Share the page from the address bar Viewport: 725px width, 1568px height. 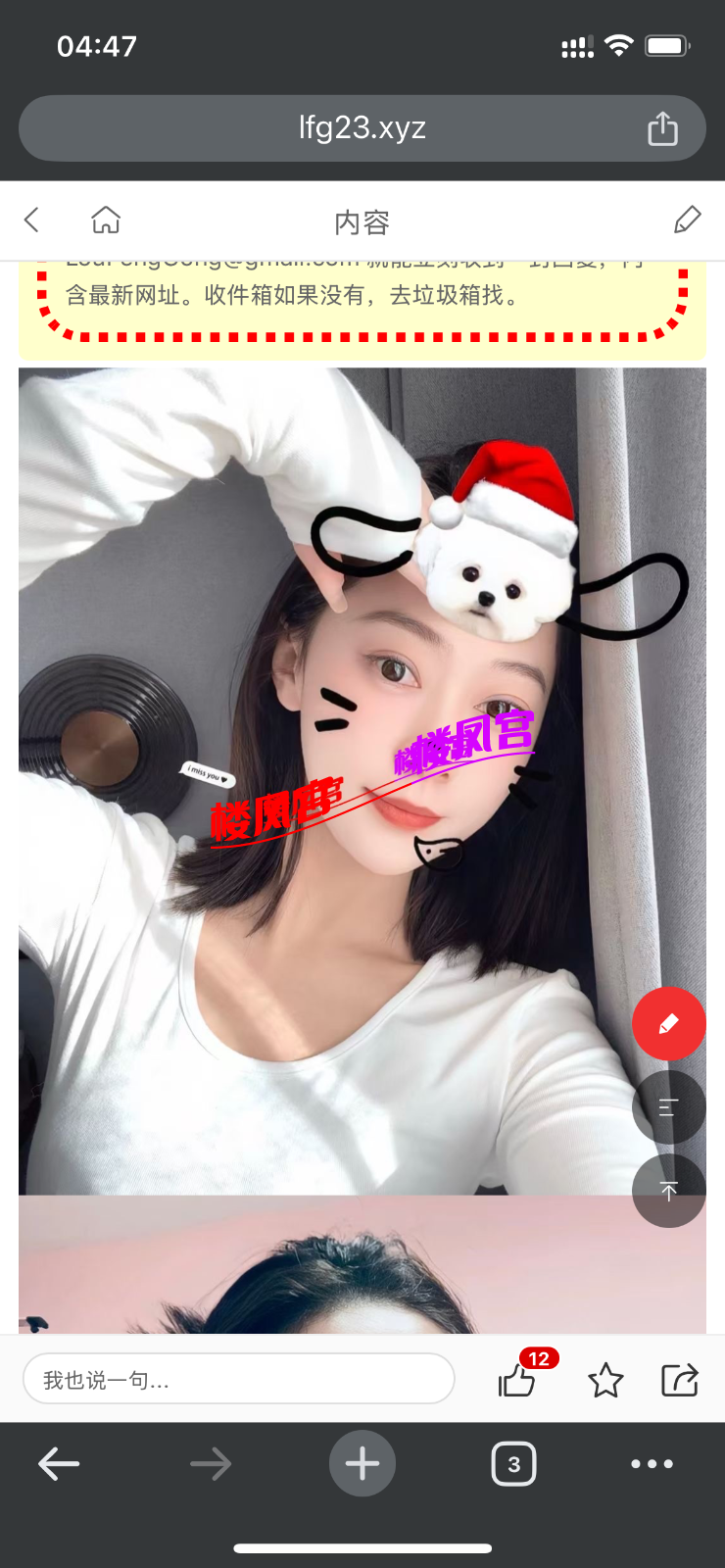[x=662, y=128]
